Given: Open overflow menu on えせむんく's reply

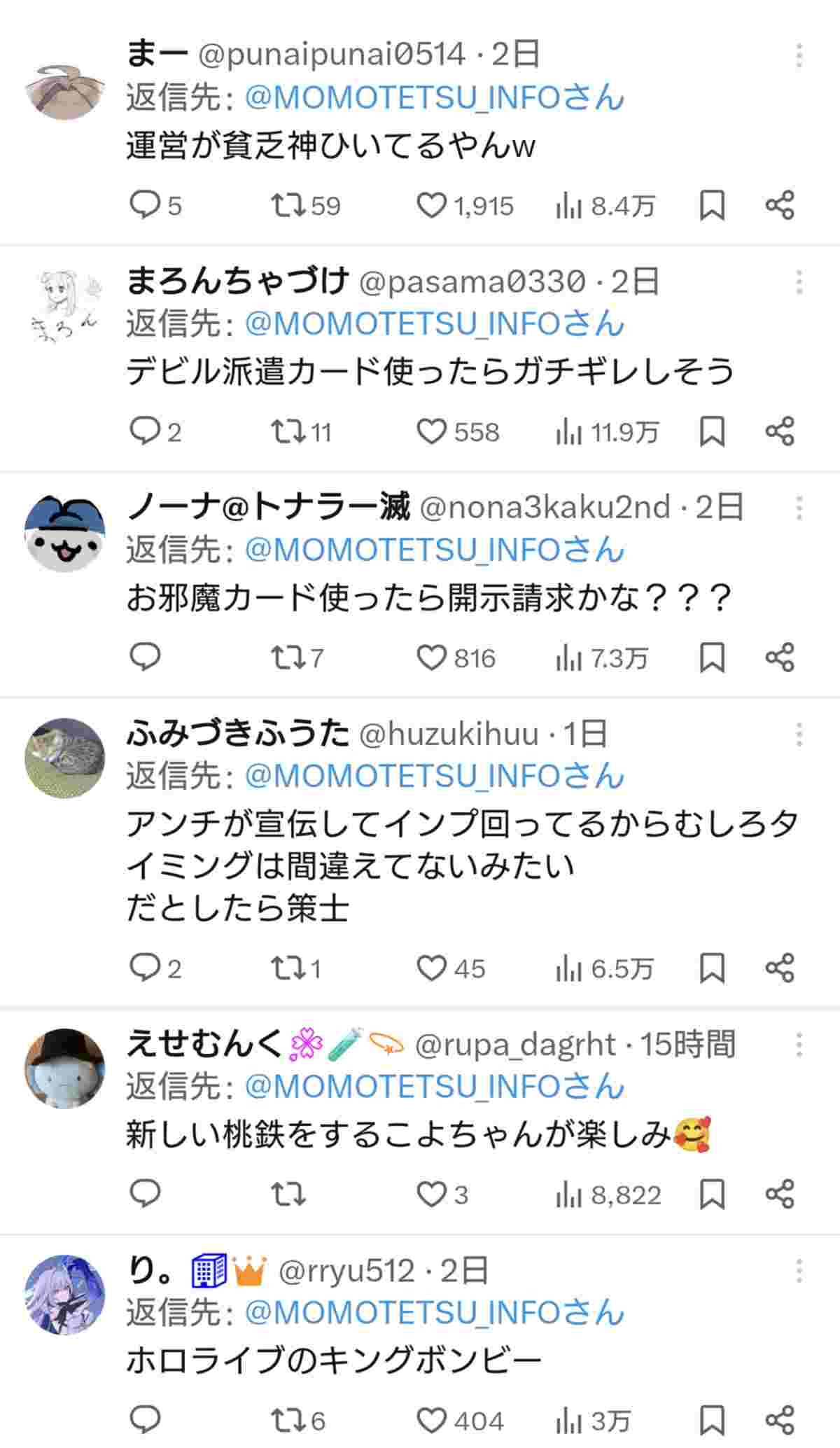Looking at the screenshot, I should 799,1045.
